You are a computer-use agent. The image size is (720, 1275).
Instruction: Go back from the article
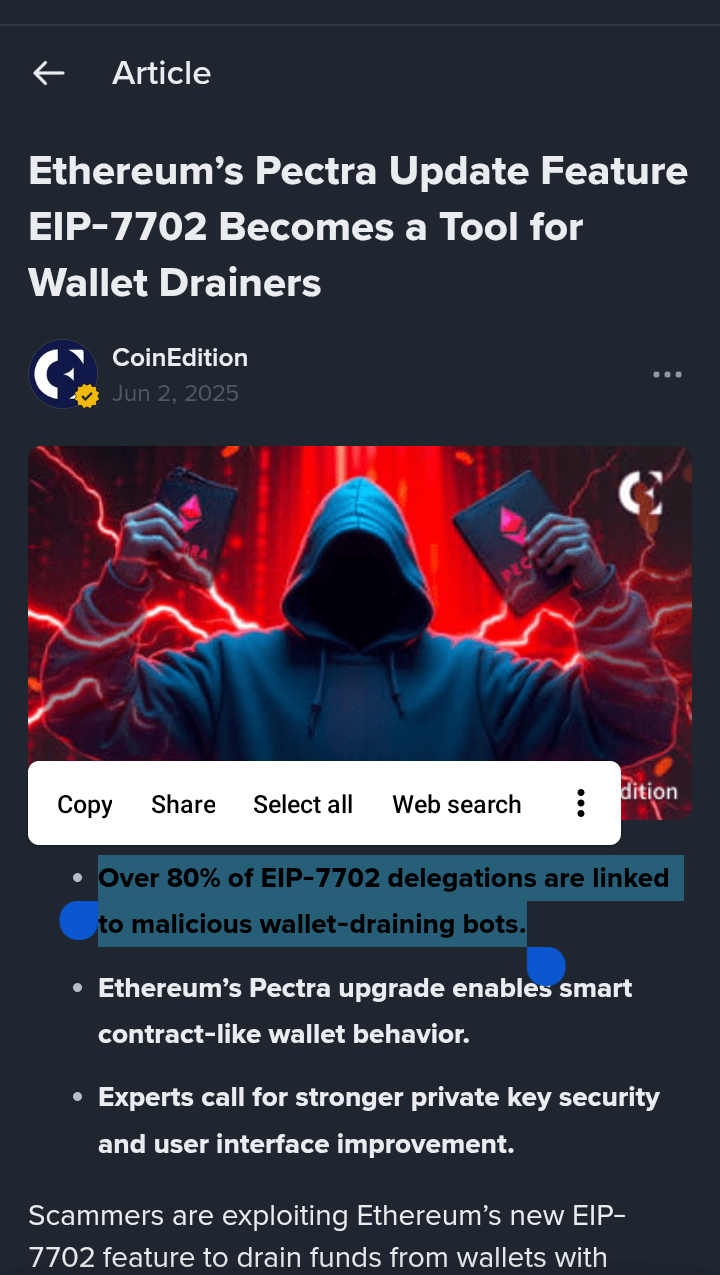48,73
